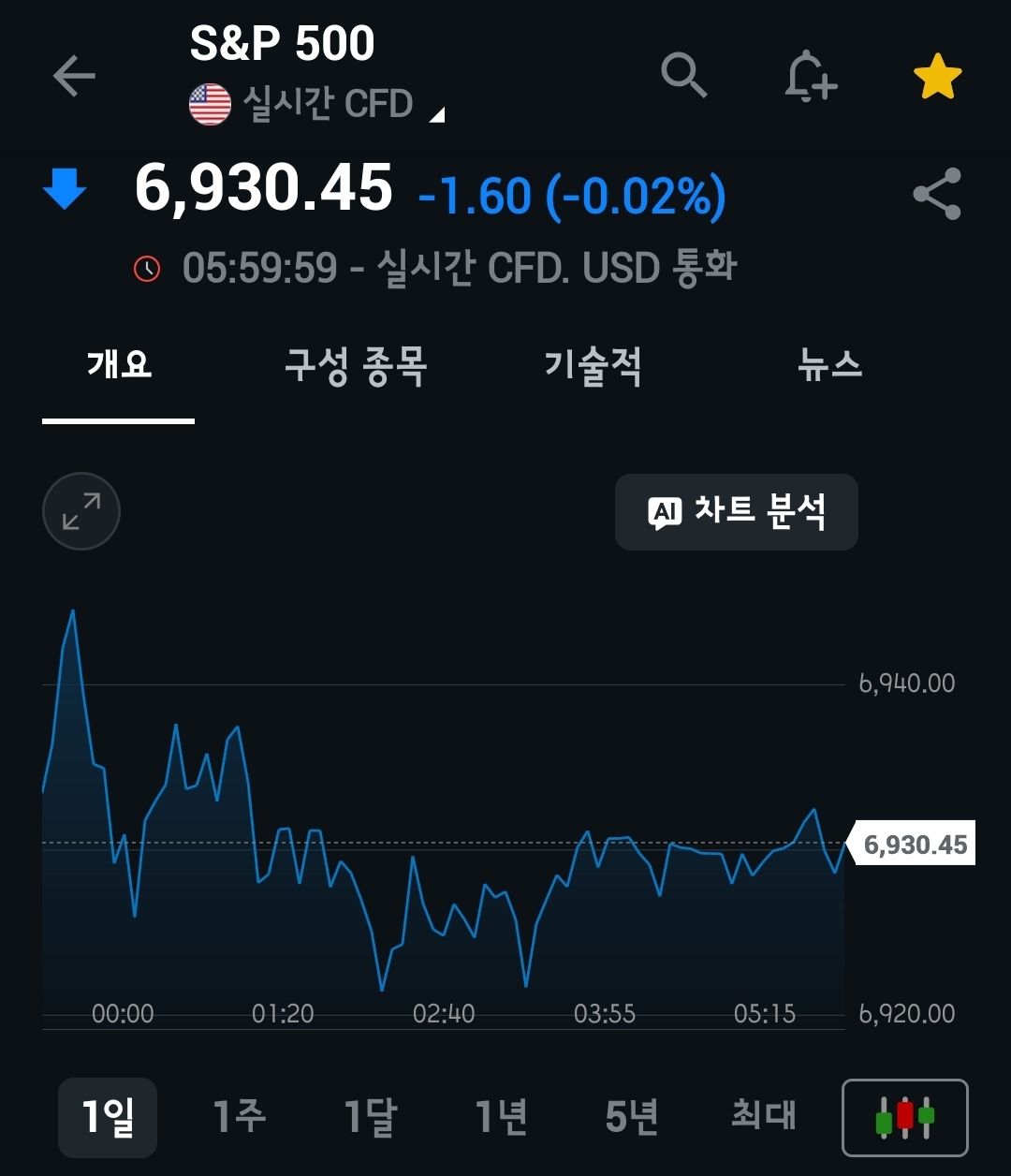1011x1176 pixels.
Task: Select the 1일 chart range
Action: [108, 1117]
